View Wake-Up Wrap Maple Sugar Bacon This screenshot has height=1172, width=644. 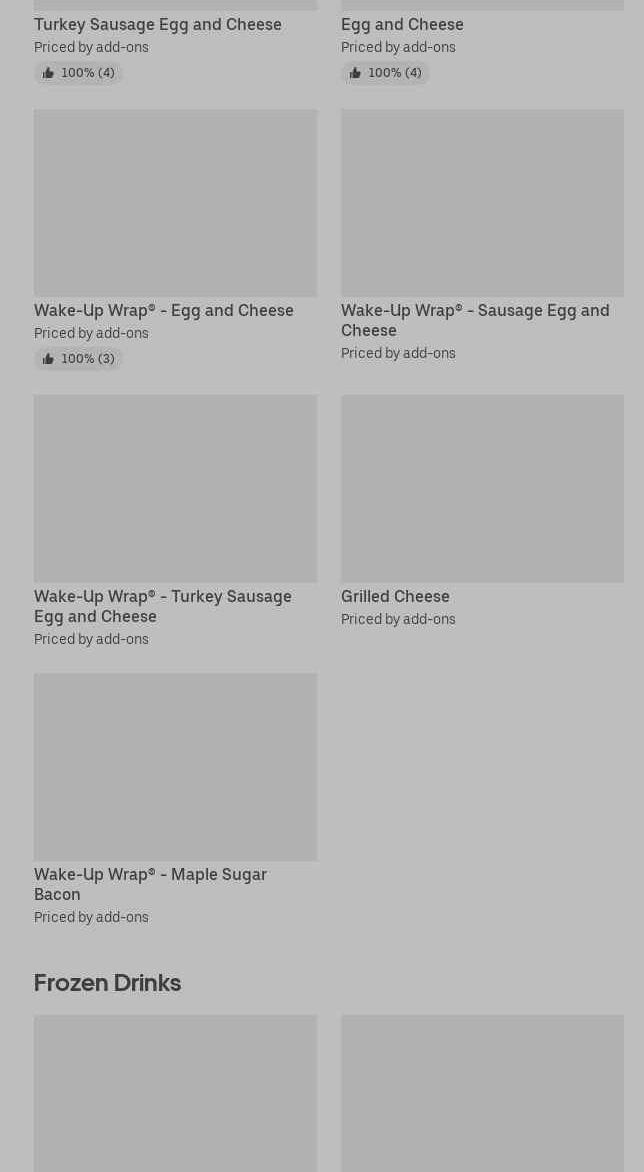pos(175,767)
